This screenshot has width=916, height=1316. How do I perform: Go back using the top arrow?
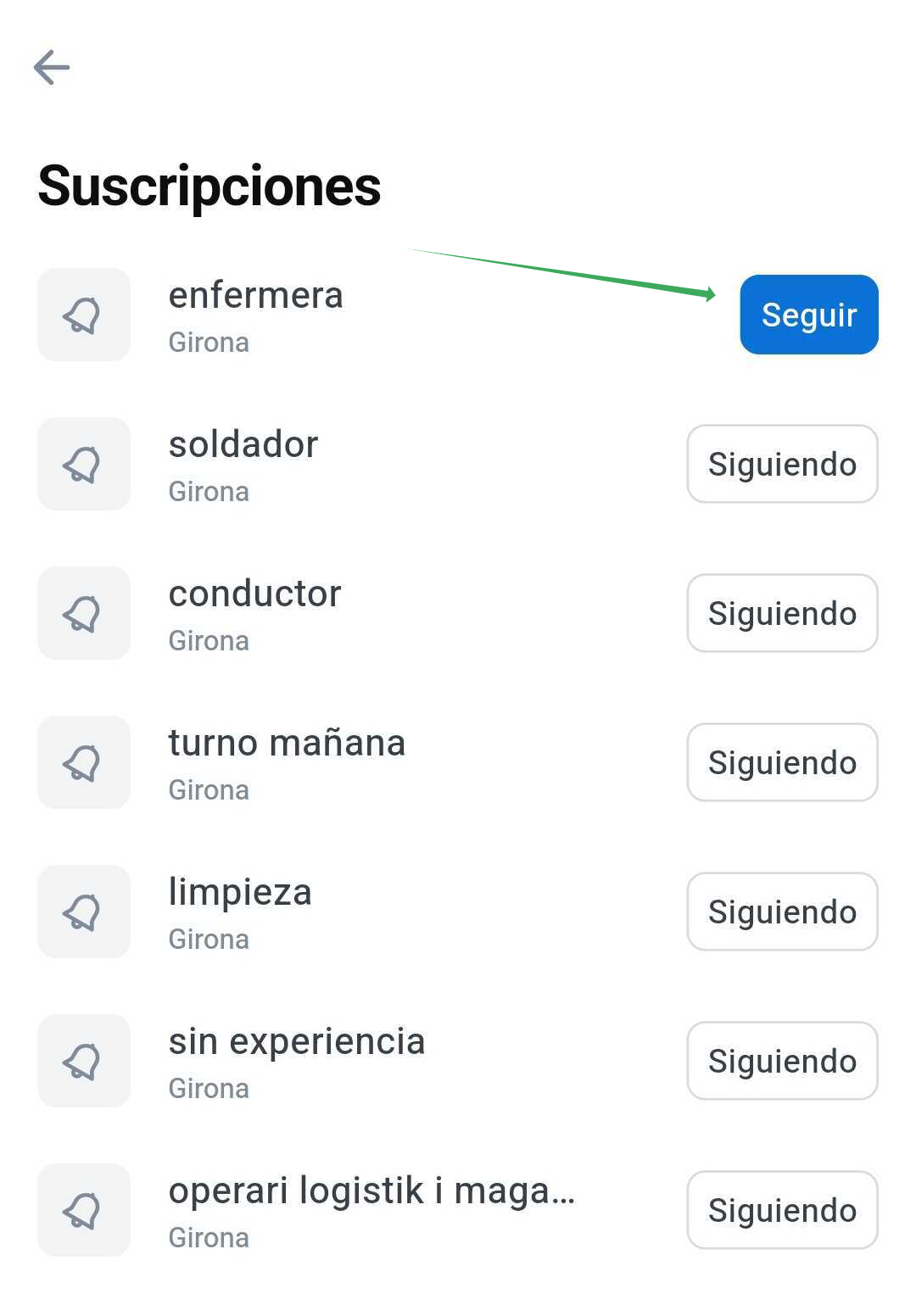coord(52,68)
